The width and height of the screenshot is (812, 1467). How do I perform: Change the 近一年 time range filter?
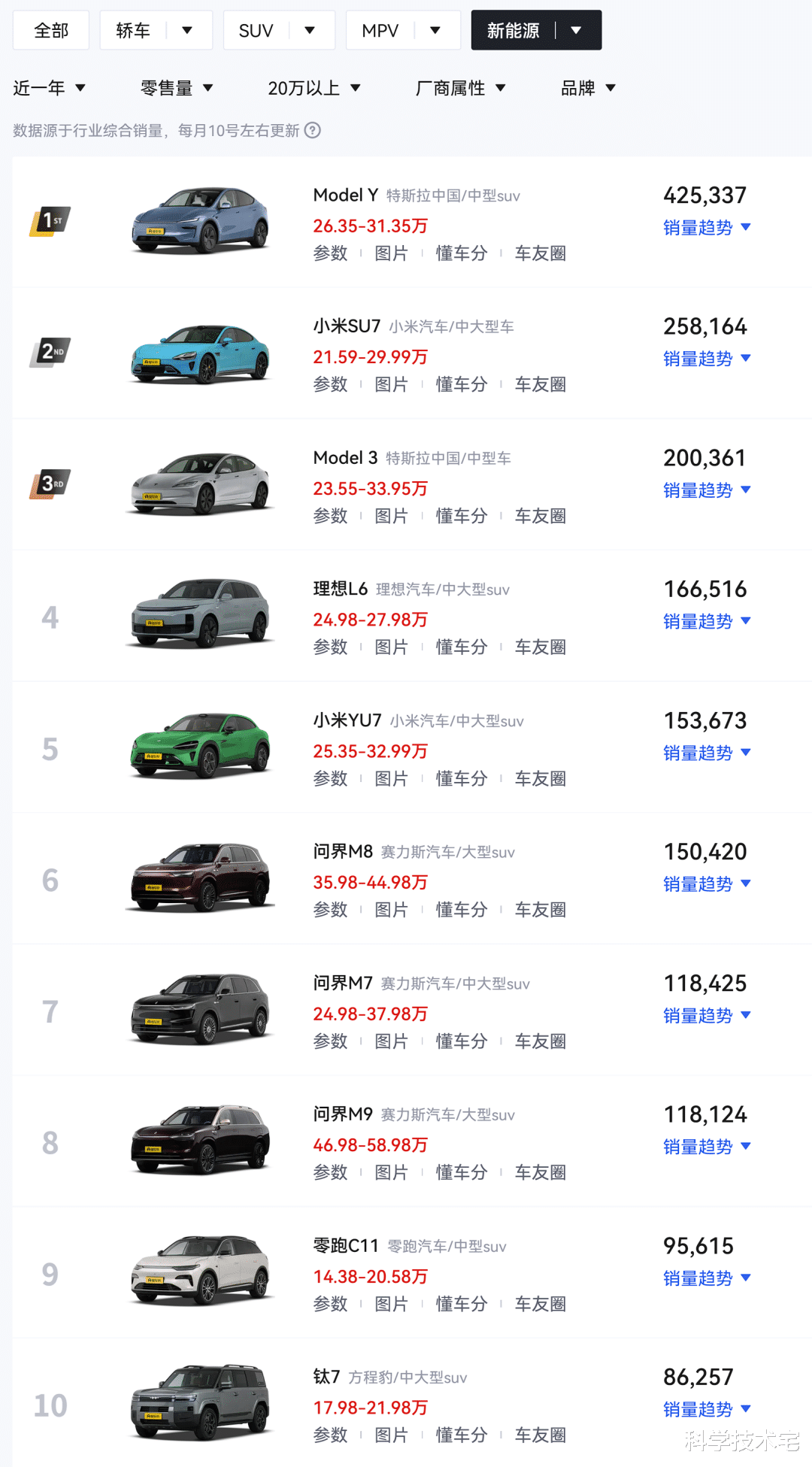[x=50, y=88]
